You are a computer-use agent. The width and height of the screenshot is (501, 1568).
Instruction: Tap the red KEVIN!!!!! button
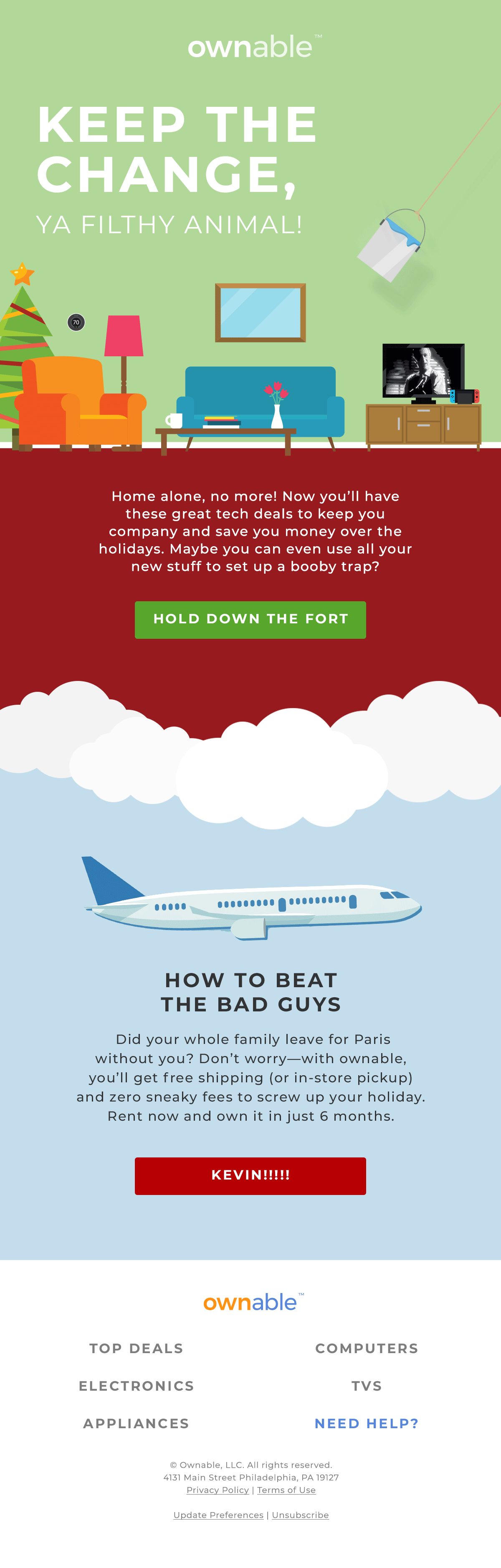[250, 1175]
